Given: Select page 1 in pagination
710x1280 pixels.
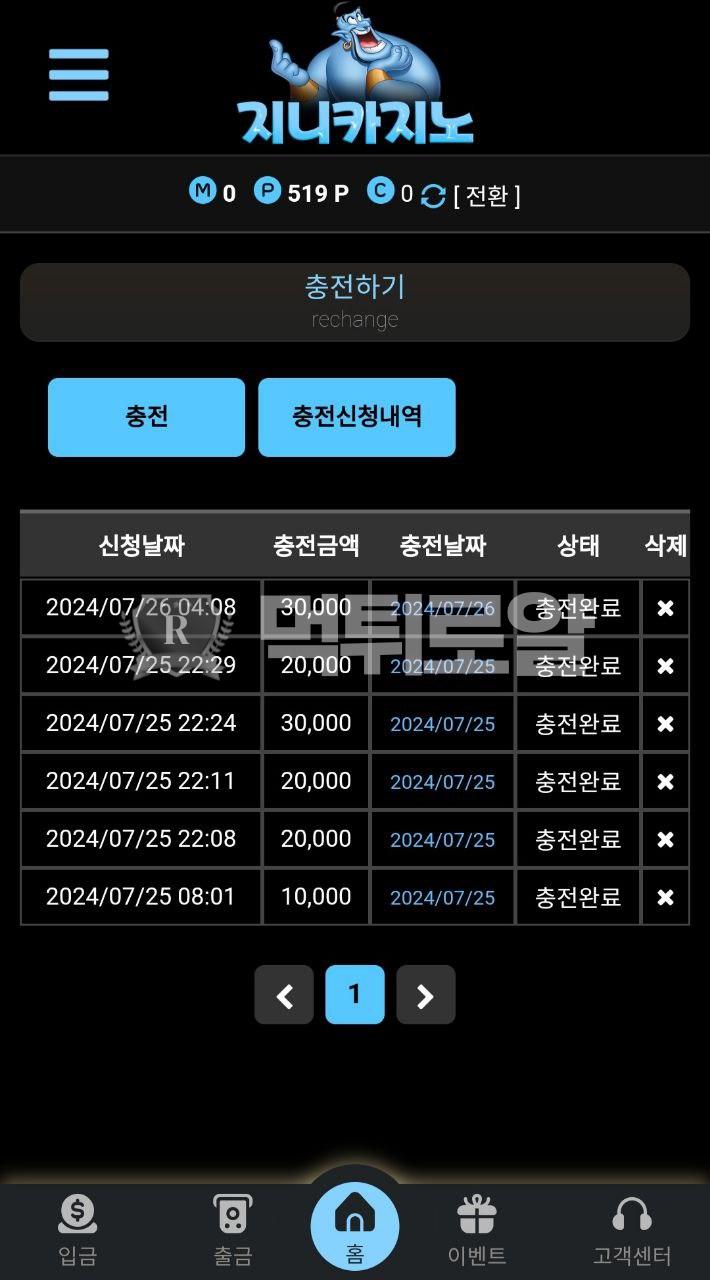Looking at the screenshot, I should [354, 995].
